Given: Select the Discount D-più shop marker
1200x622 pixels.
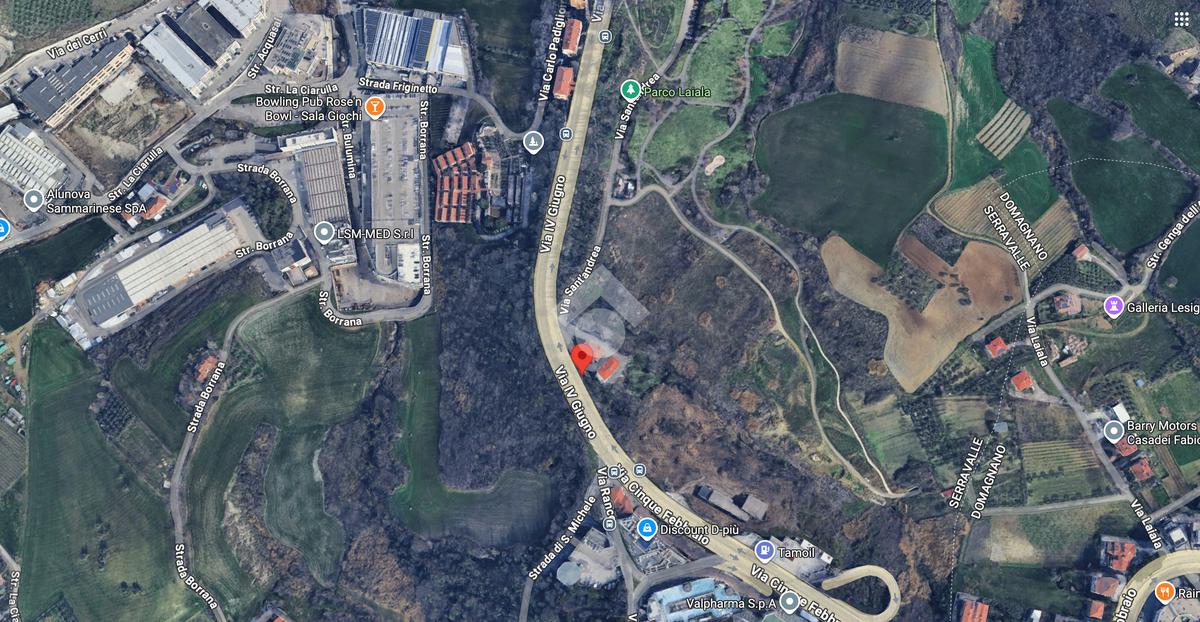Looking at the screenshot, I should coord(647,527).
